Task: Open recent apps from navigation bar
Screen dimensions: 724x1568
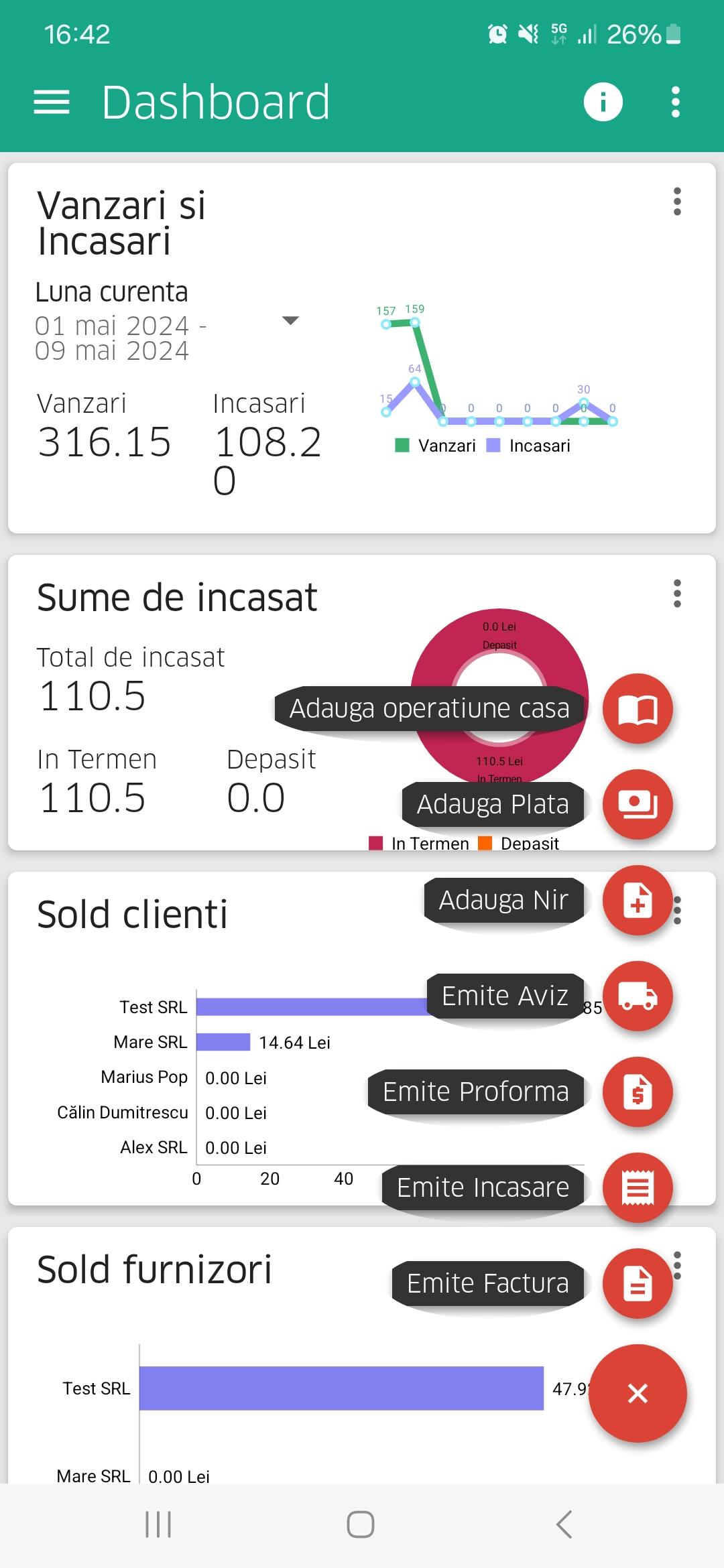Action: pos(158,1525)
